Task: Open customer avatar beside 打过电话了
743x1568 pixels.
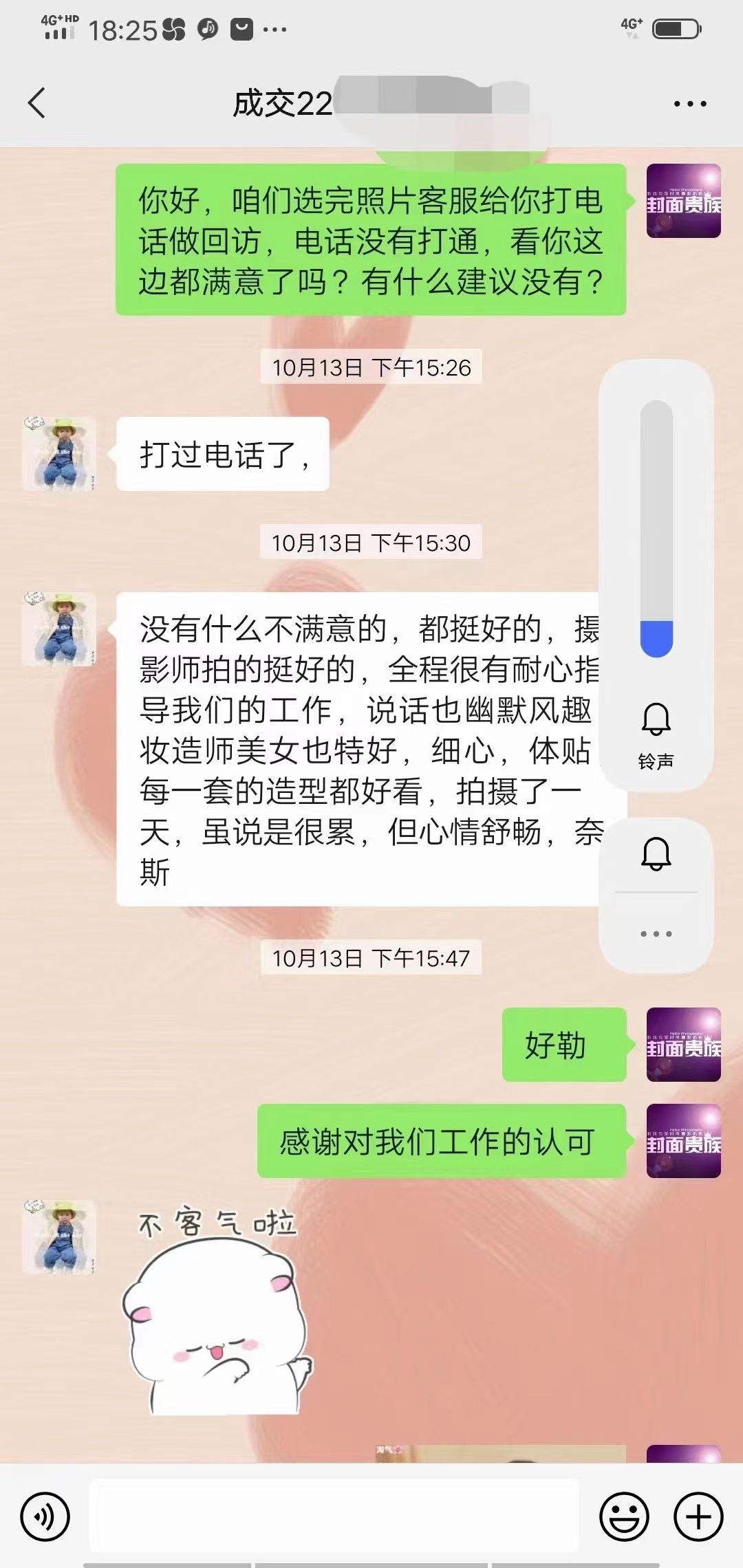Action: 59,453
